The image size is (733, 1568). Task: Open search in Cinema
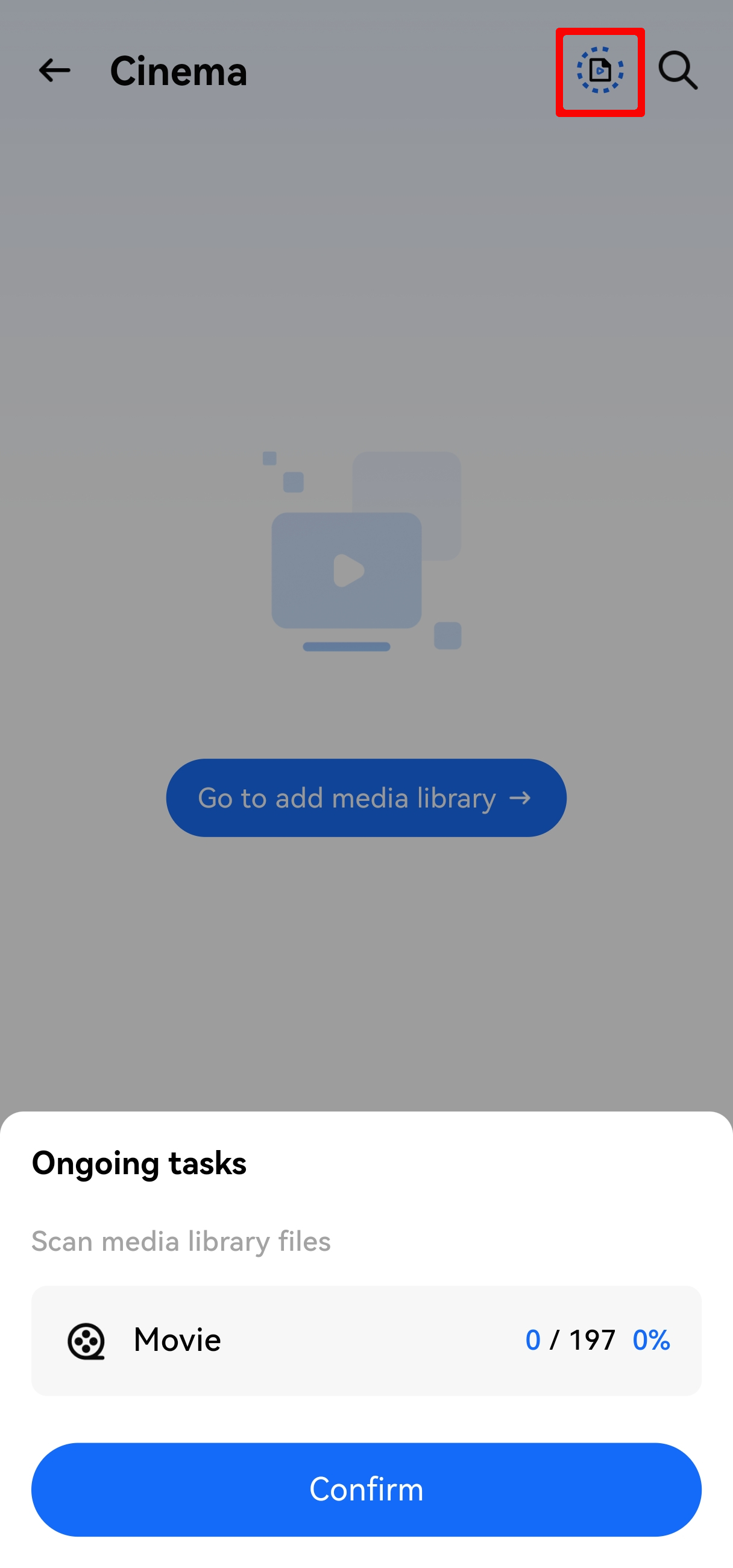678,71
